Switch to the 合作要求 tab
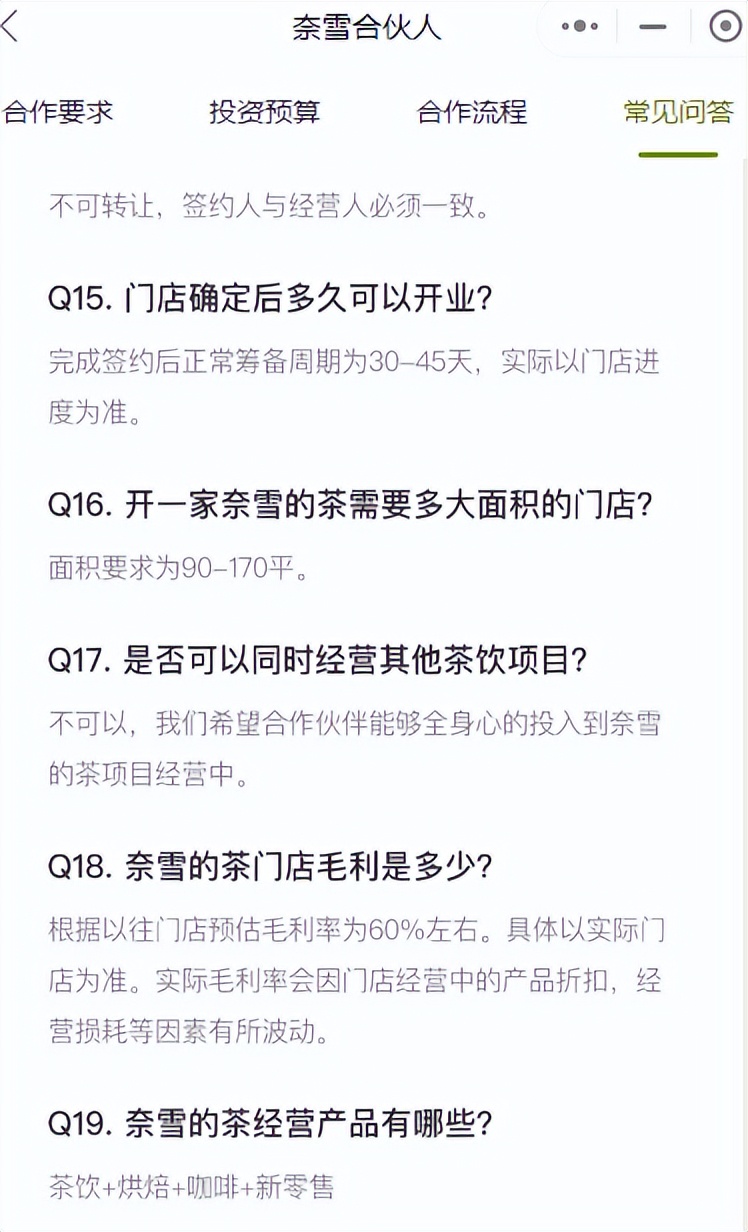This screenshot has height=1232, width=748. tap(58, 112)
